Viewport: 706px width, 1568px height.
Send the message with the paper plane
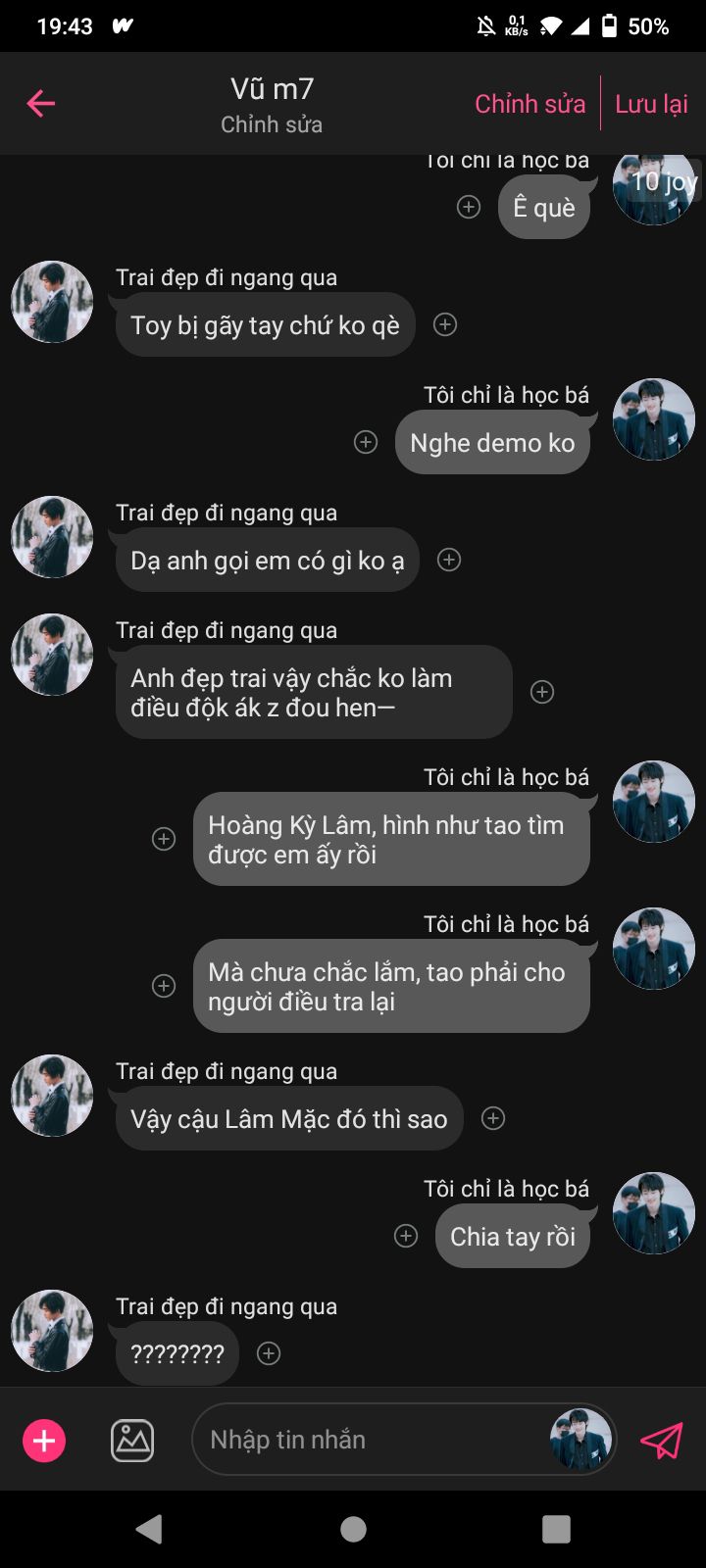(x=661, y=1441)
